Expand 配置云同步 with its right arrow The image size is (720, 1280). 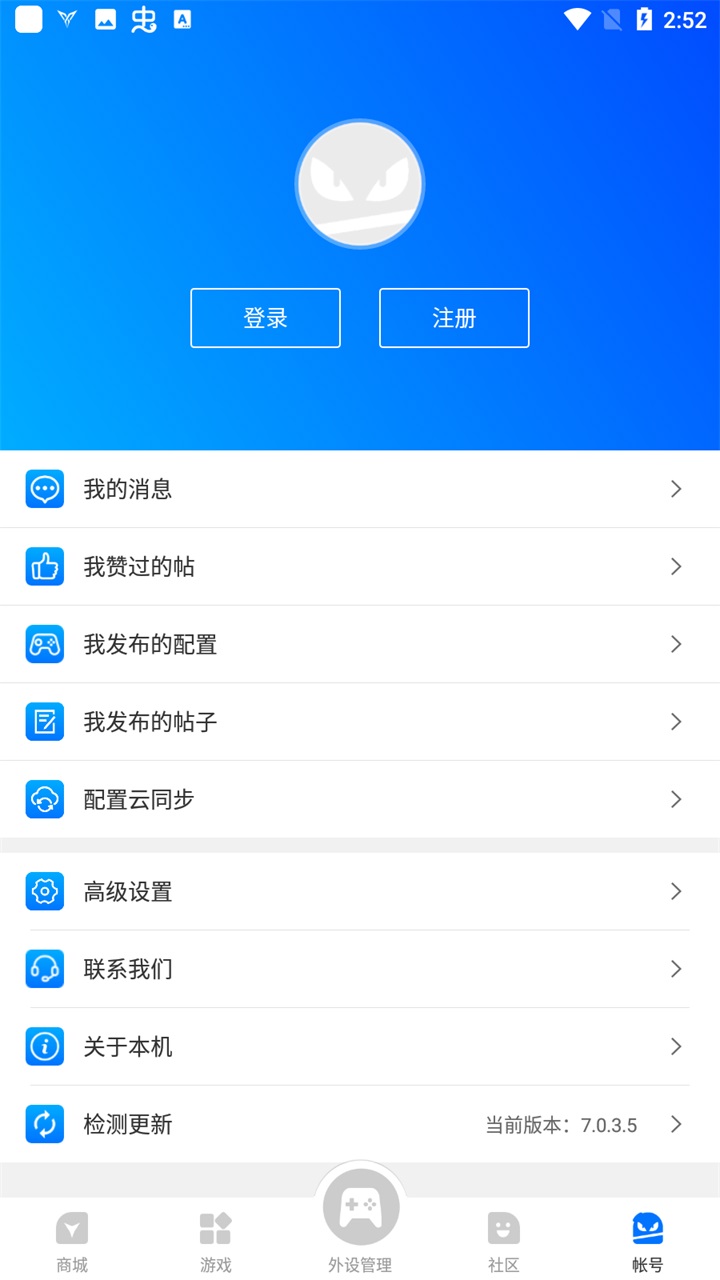pos(675,799)
